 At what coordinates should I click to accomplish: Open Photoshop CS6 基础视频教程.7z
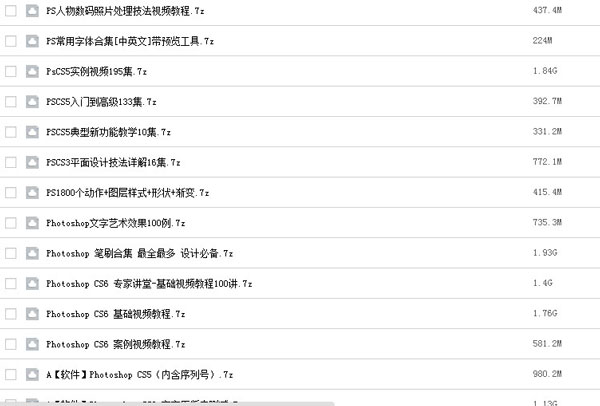(x=115, y=314)
